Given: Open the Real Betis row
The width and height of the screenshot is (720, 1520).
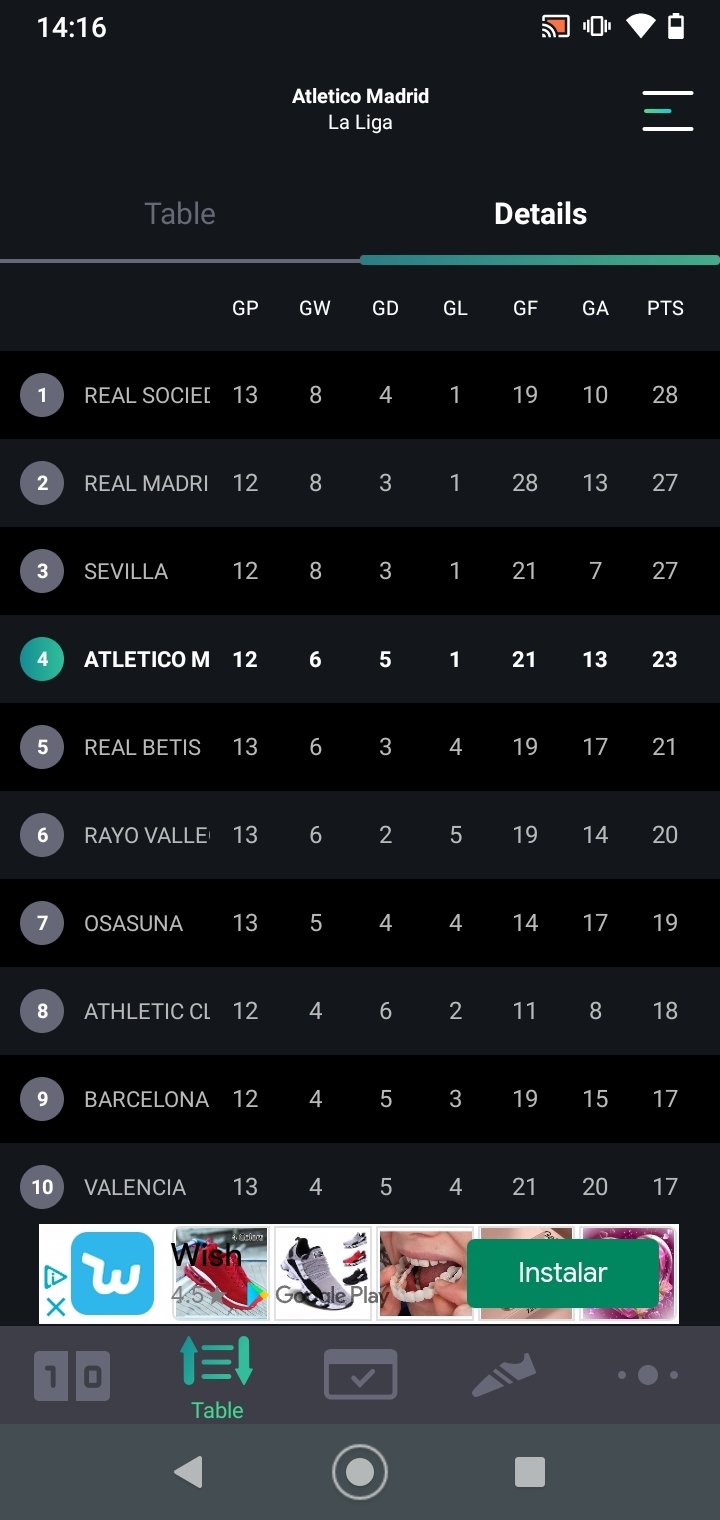Looking at the screenshot, I should click(x=360, y=747).
